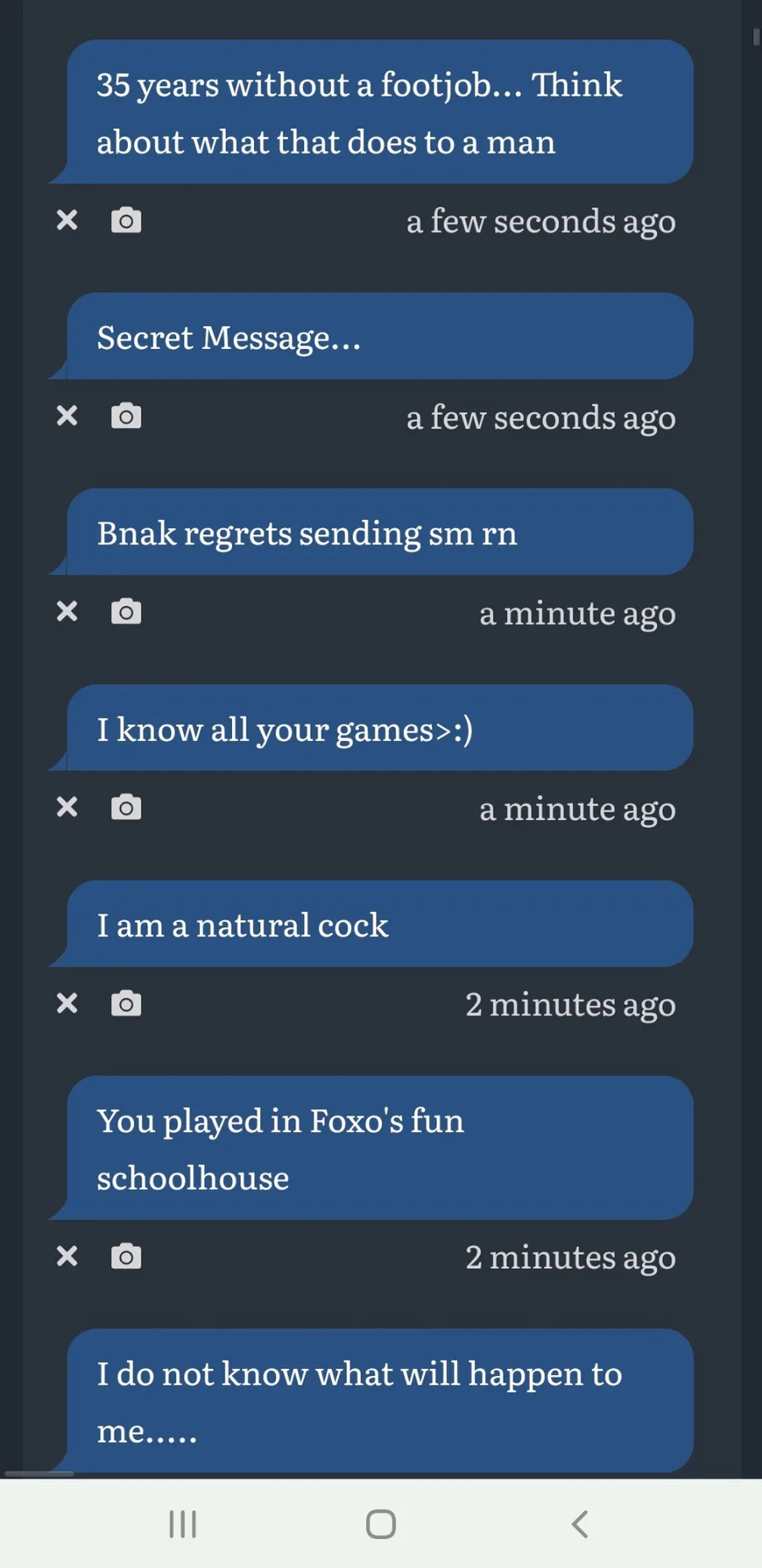762x1568 pixels.
Task: Click the camera icon below the Foxo's schoolhouse message
Action: tap(125, 1256)
